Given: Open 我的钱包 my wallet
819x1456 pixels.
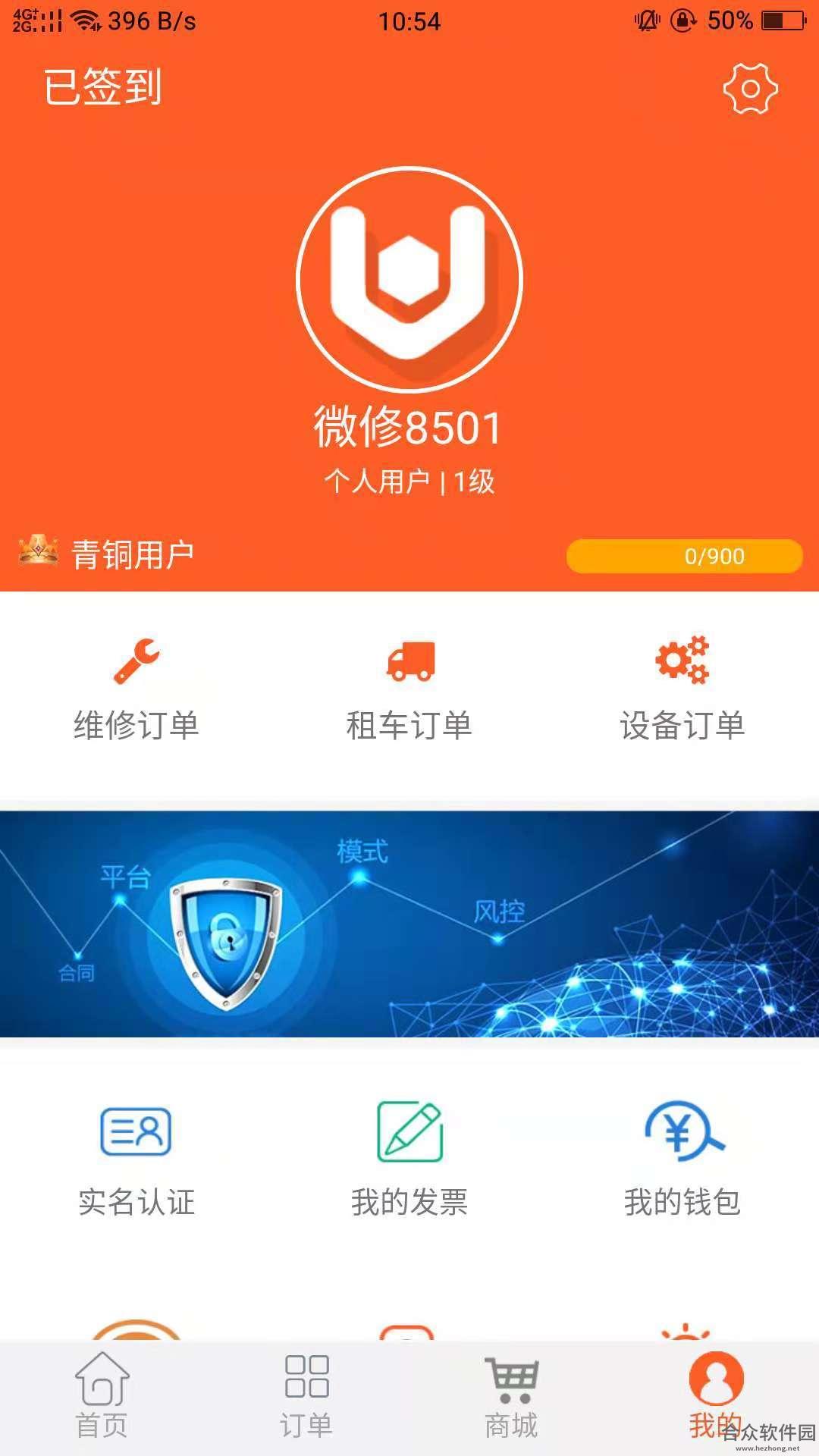Looking at the screenshot, I should click(682, 1160).
